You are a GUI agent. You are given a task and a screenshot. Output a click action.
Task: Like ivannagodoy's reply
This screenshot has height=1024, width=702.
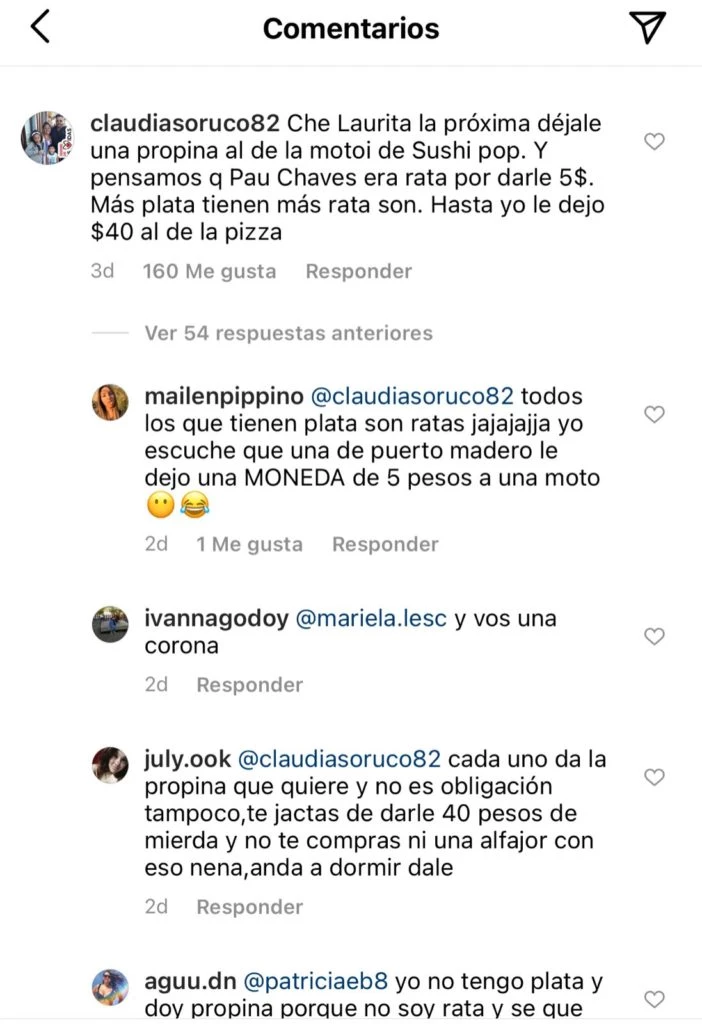click(654, 636)
